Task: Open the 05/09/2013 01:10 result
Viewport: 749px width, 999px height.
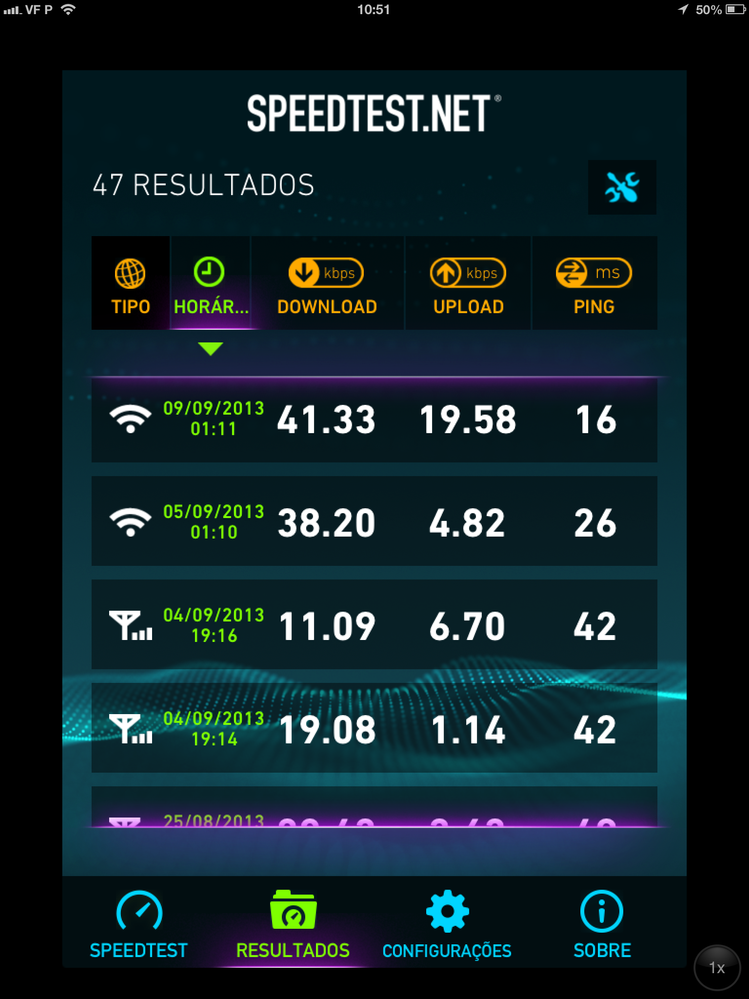Action: (374, 522)
